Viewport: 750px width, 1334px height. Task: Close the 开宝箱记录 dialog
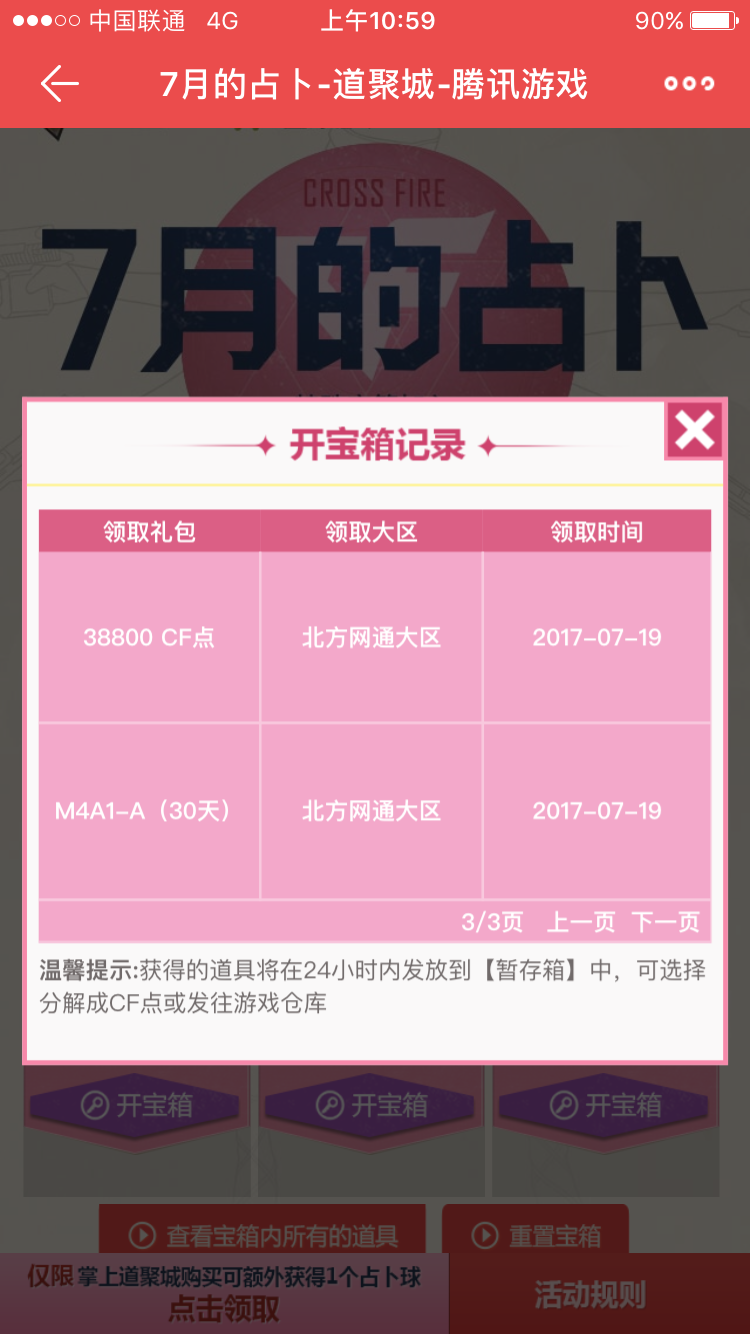694,431
